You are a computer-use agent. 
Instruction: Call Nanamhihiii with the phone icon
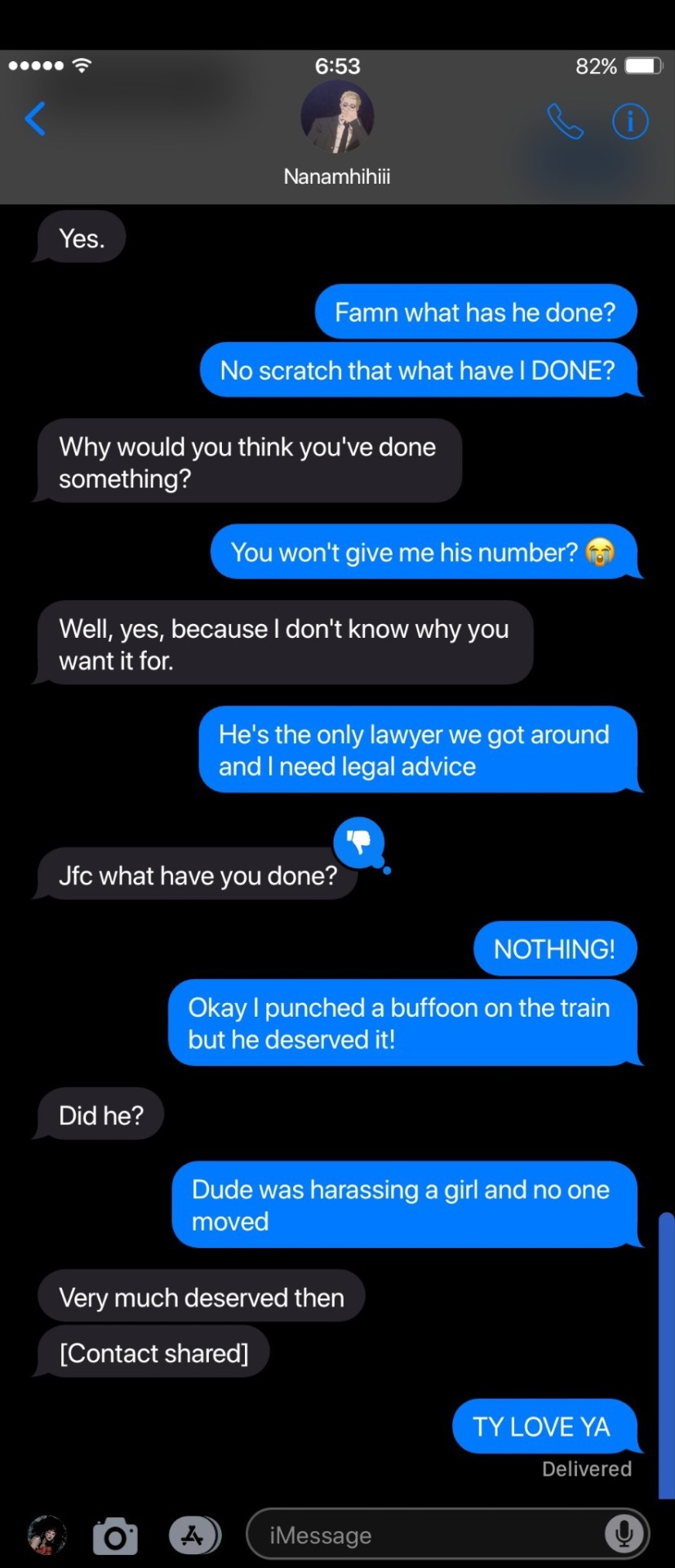565,122
